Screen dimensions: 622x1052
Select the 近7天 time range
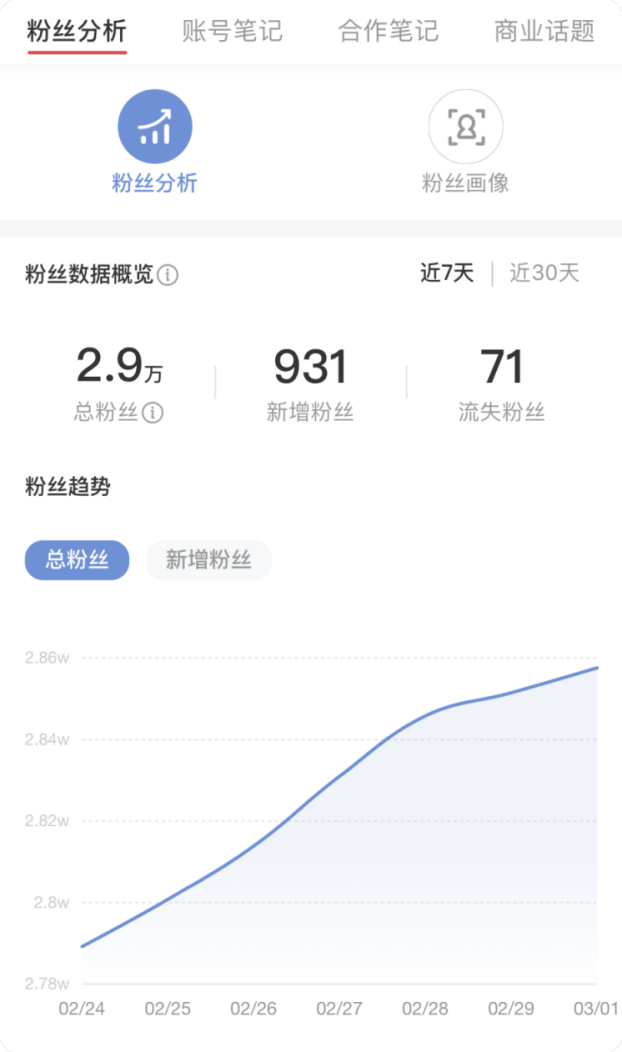pos(446,273)
